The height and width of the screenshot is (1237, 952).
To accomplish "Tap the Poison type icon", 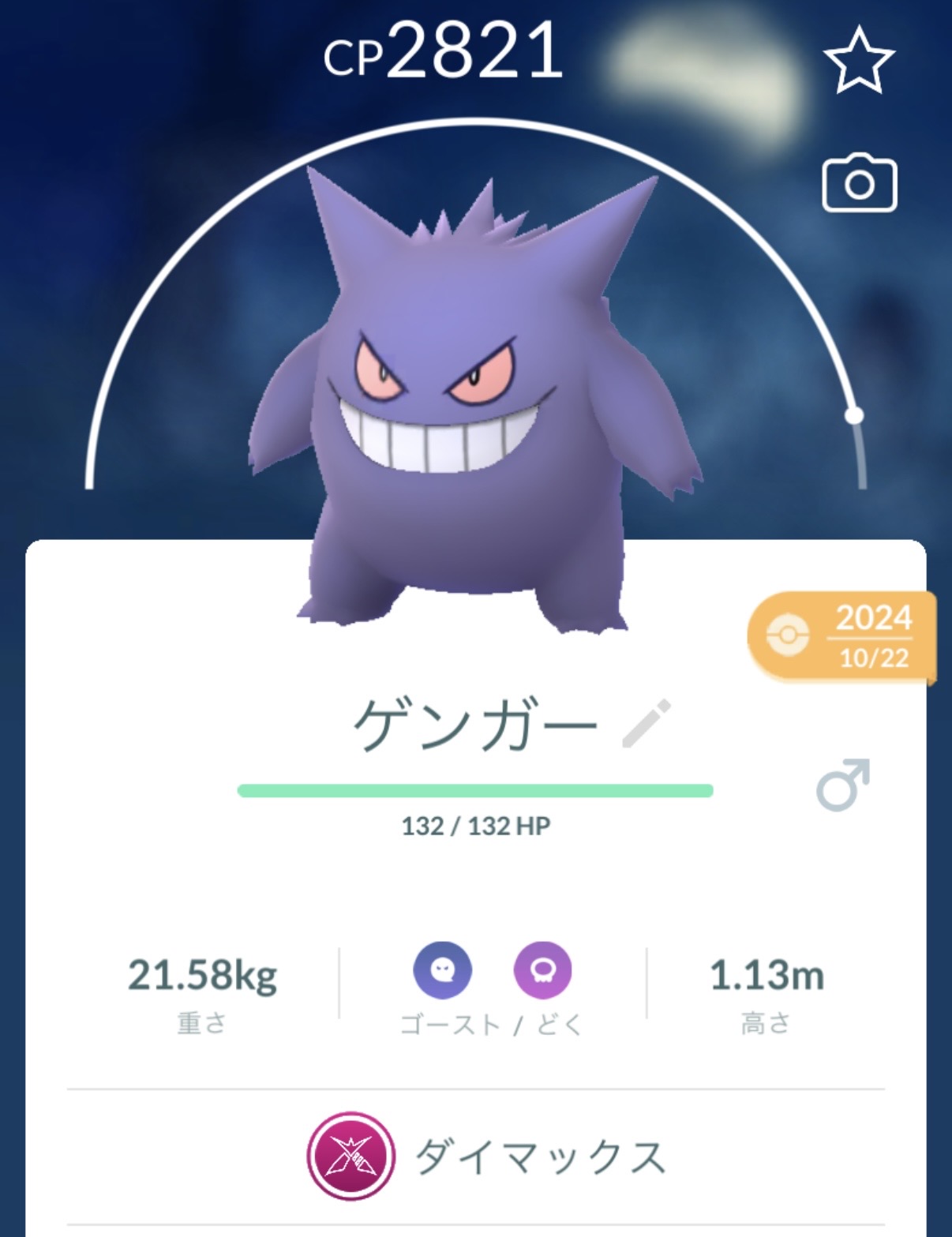I will pos(542,970).
